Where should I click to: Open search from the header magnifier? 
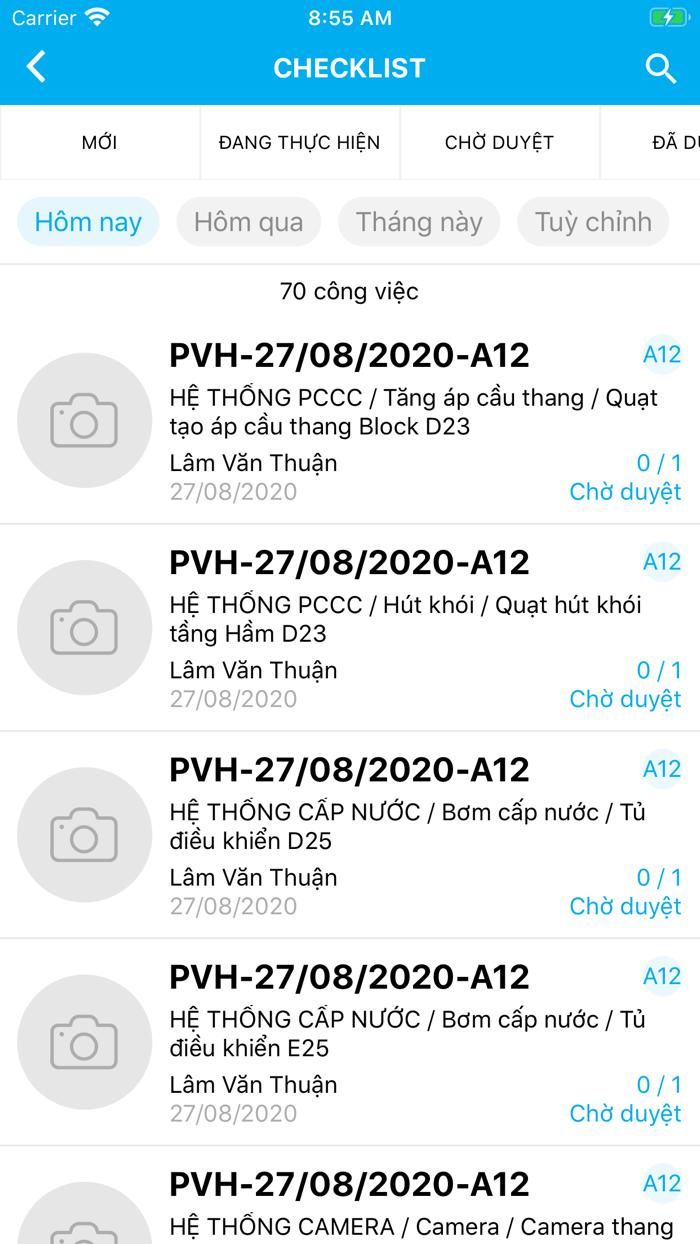[660, 68]
